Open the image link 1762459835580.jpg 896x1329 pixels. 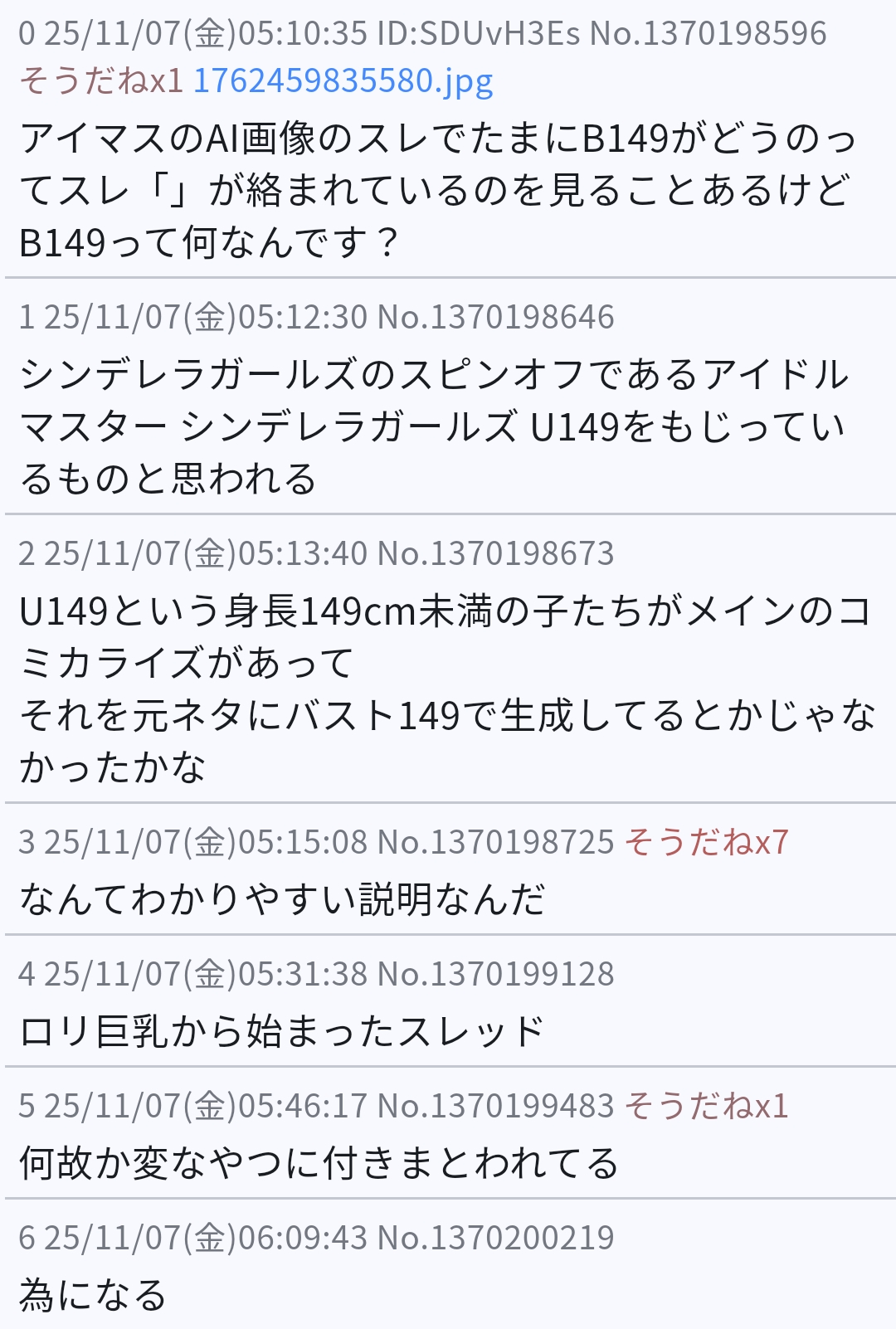click(x=343, y=81)
